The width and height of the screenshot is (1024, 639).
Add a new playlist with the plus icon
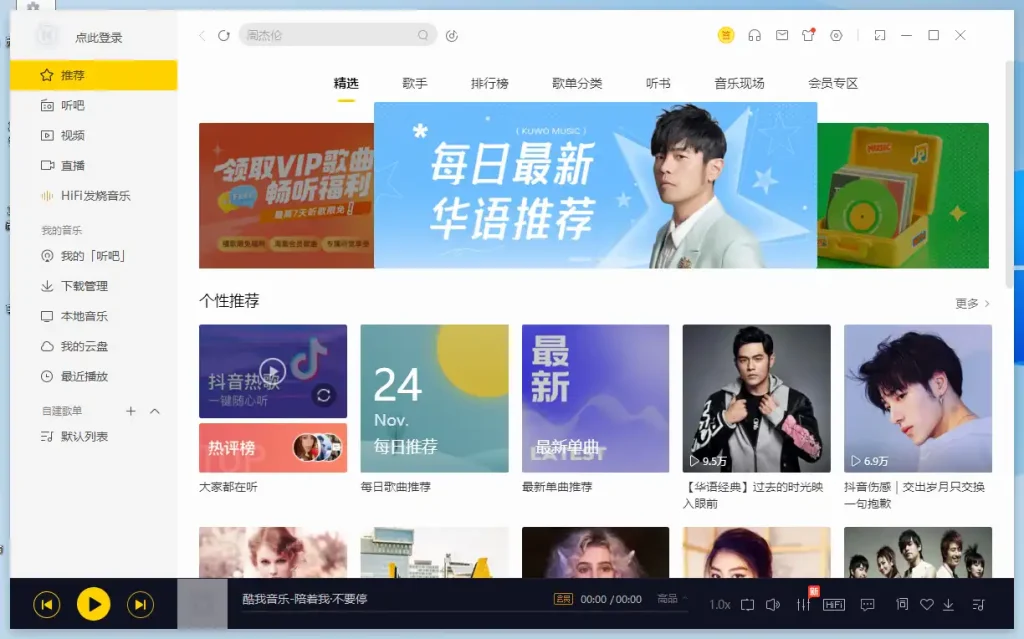(130, 411)
